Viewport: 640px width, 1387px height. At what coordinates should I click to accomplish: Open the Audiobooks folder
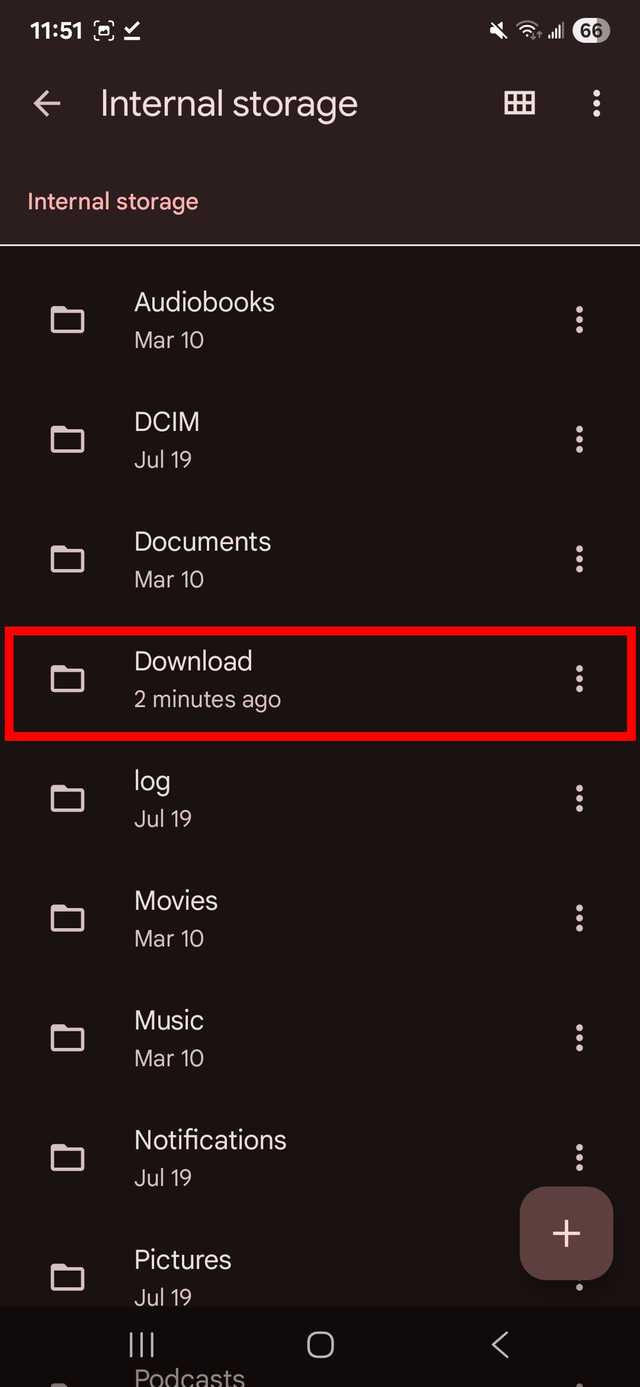(204, 320)
